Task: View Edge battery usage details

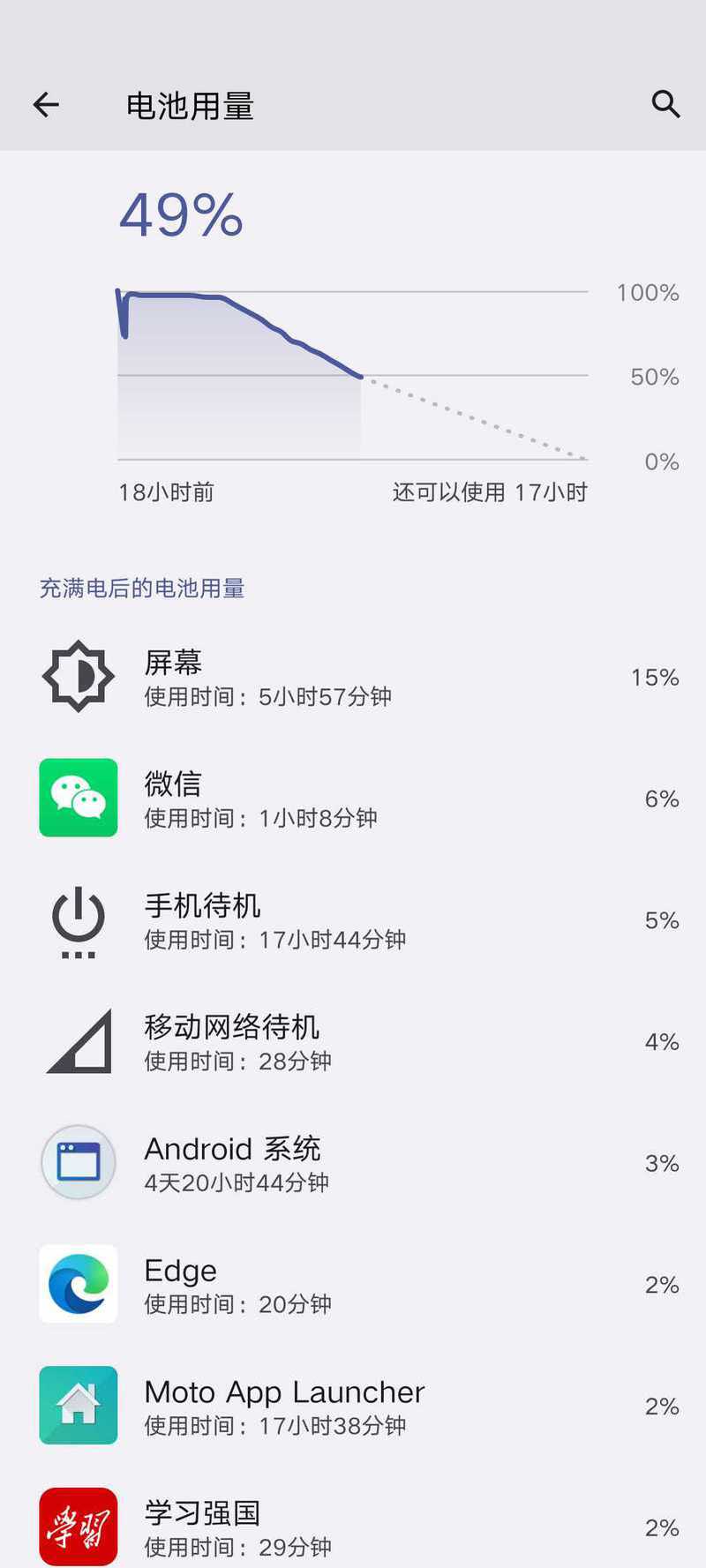Action: pos(353,1285)
